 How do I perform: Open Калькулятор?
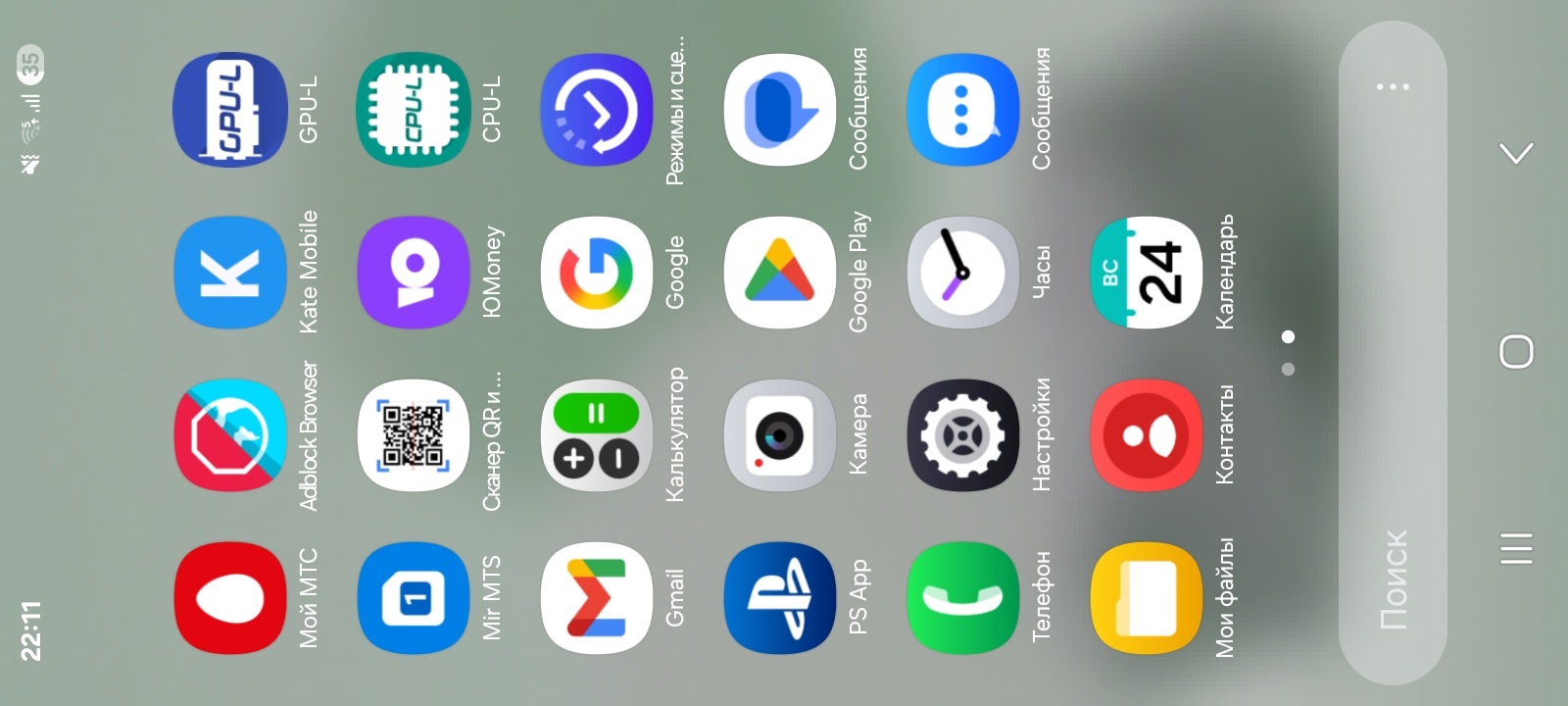click(597, 435)
